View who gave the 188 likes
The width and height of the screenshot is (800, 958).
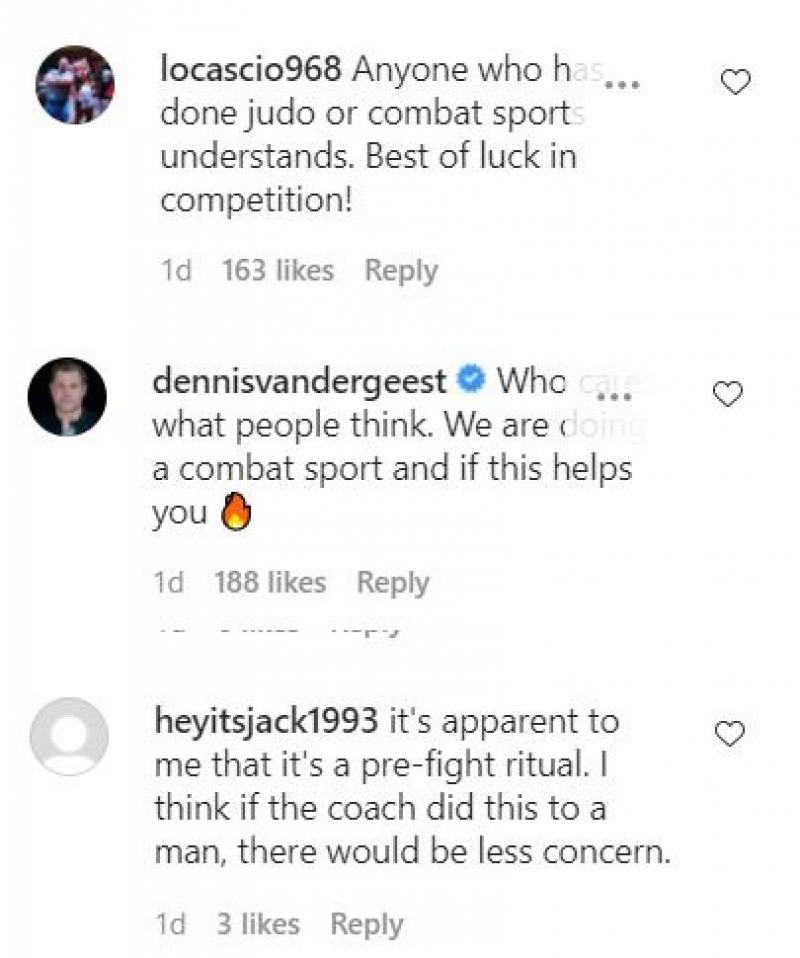click(270, 583)
